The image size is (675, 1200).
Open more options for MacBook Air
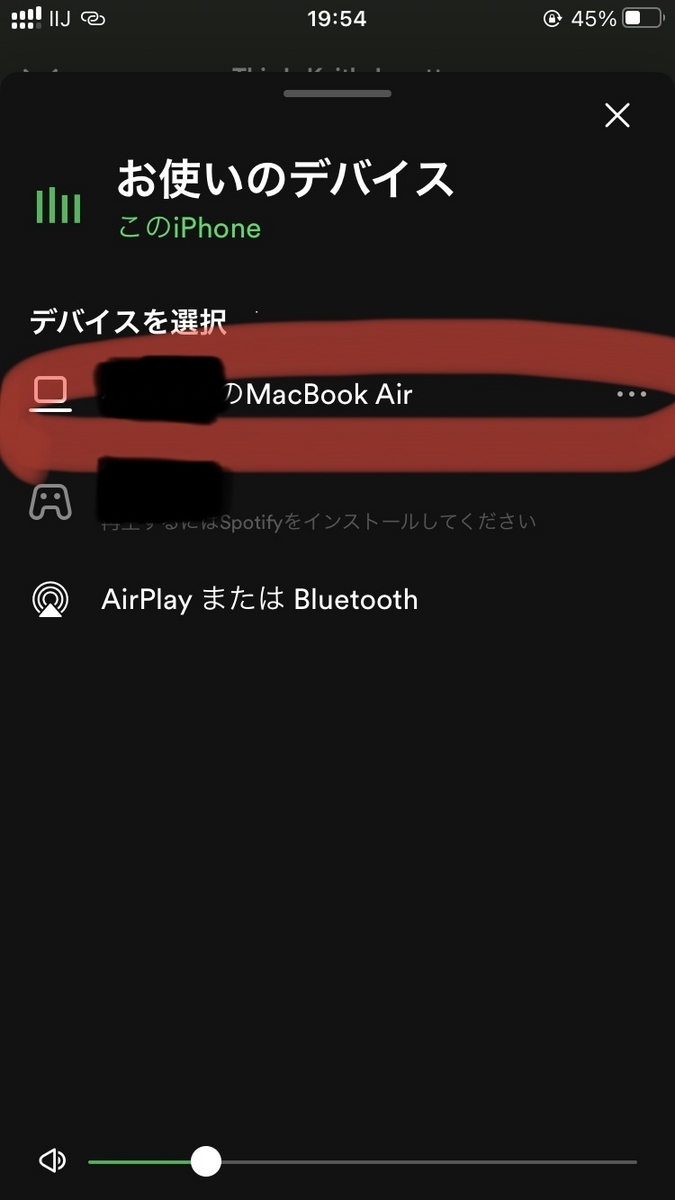[632, 394]
